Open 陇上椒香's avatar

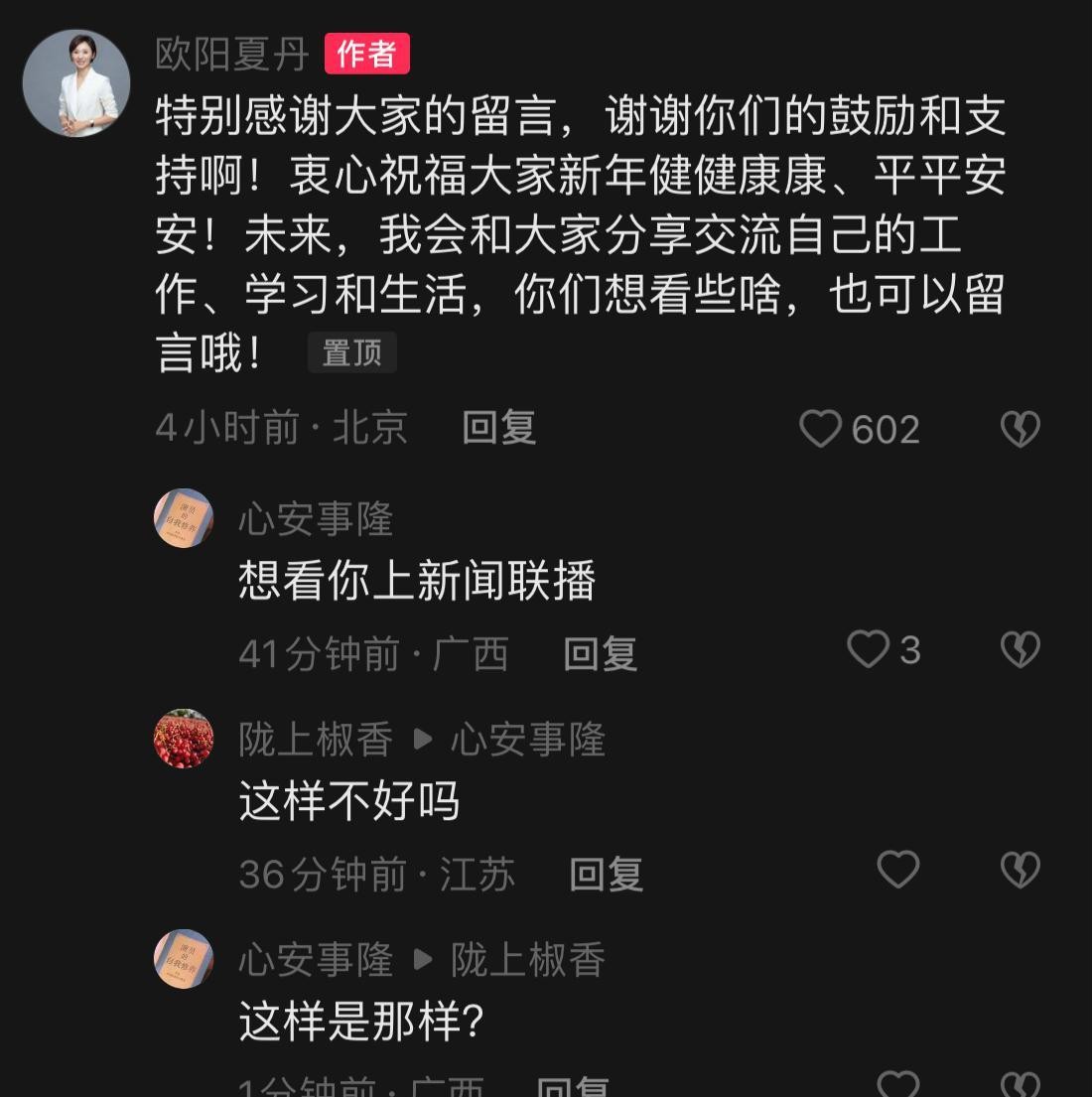click(x=184, y=739)
